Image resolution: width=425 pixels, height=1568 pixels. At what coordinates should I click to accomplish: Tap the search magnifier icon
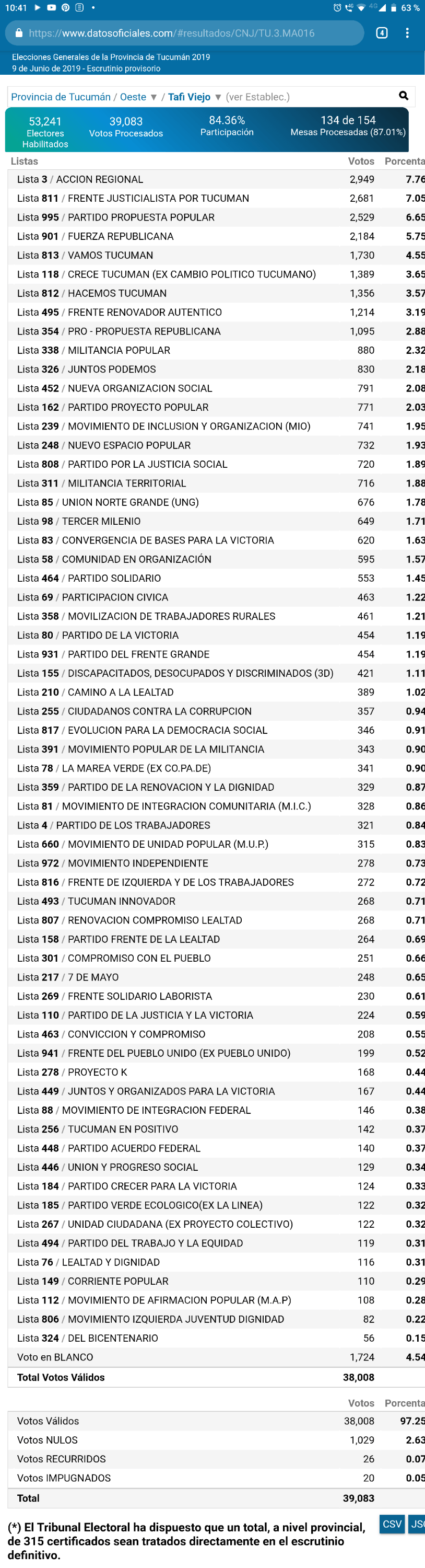(403, 96)
